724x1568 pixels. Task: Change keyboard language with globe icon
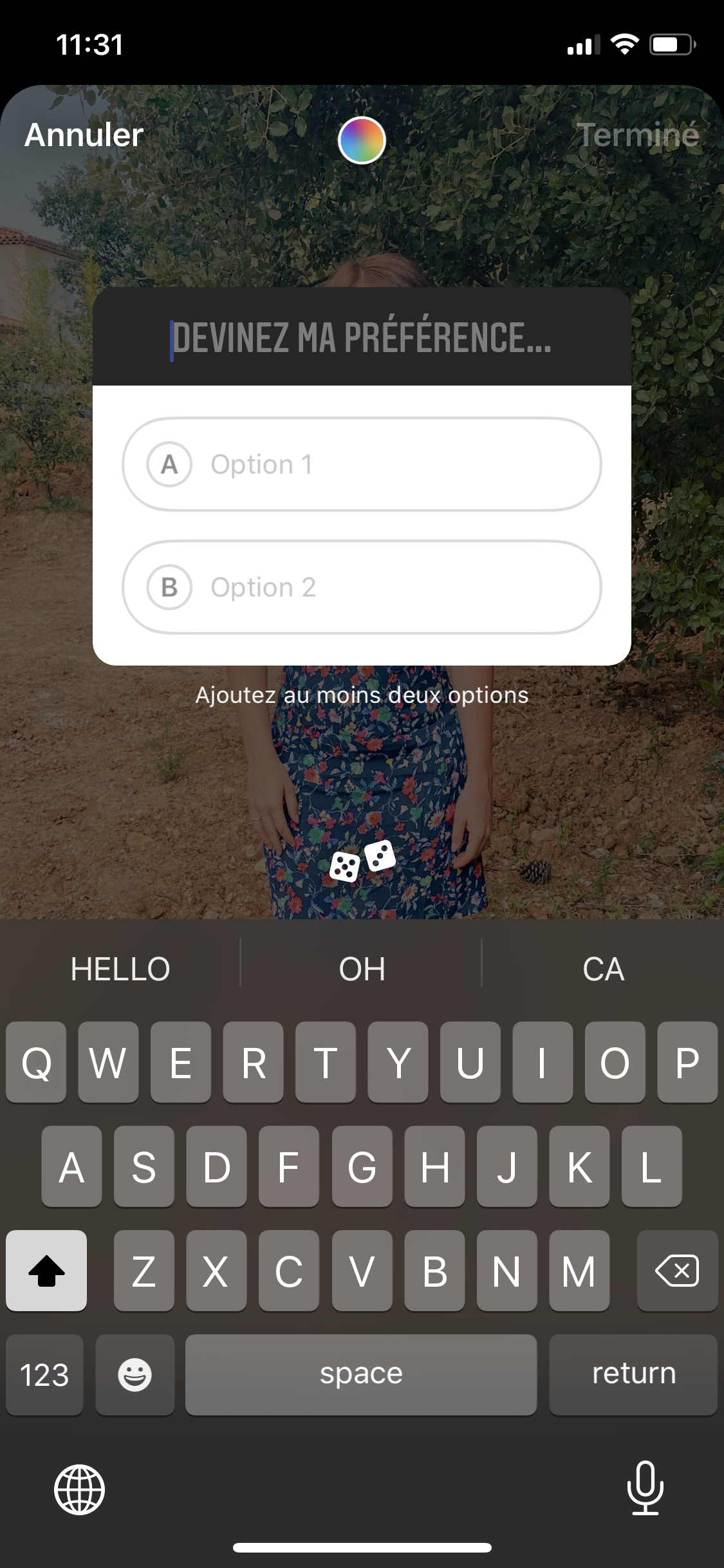click(79, 1489)
